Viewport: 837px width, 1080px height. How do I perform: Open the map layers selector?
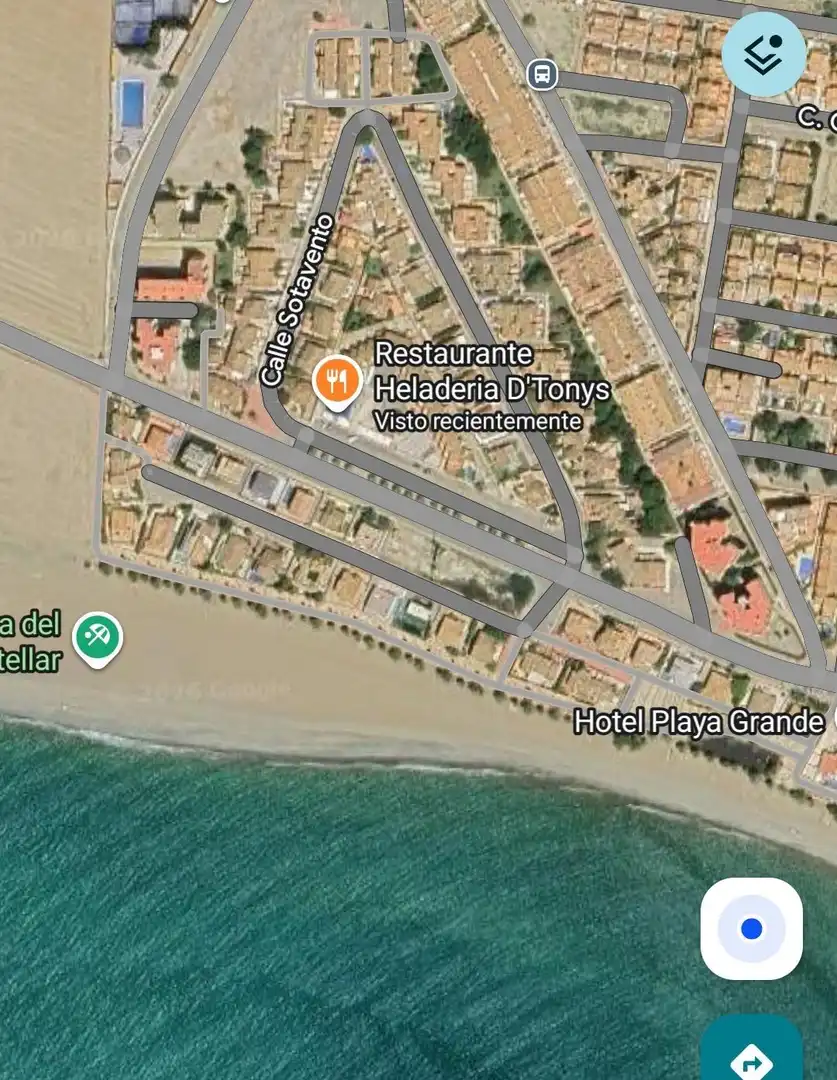[764, 54]
